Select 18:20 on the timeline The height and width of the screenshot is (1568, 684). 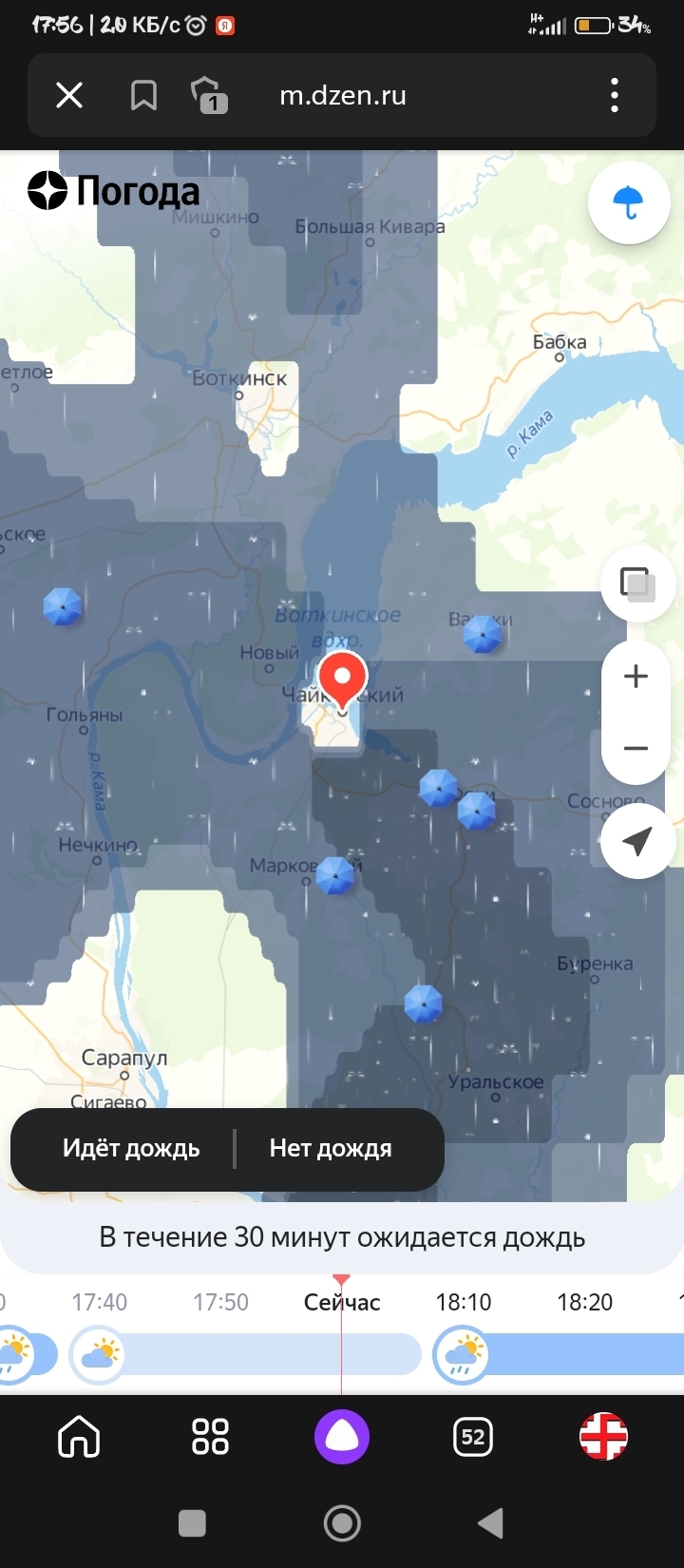pos(585,1302)
